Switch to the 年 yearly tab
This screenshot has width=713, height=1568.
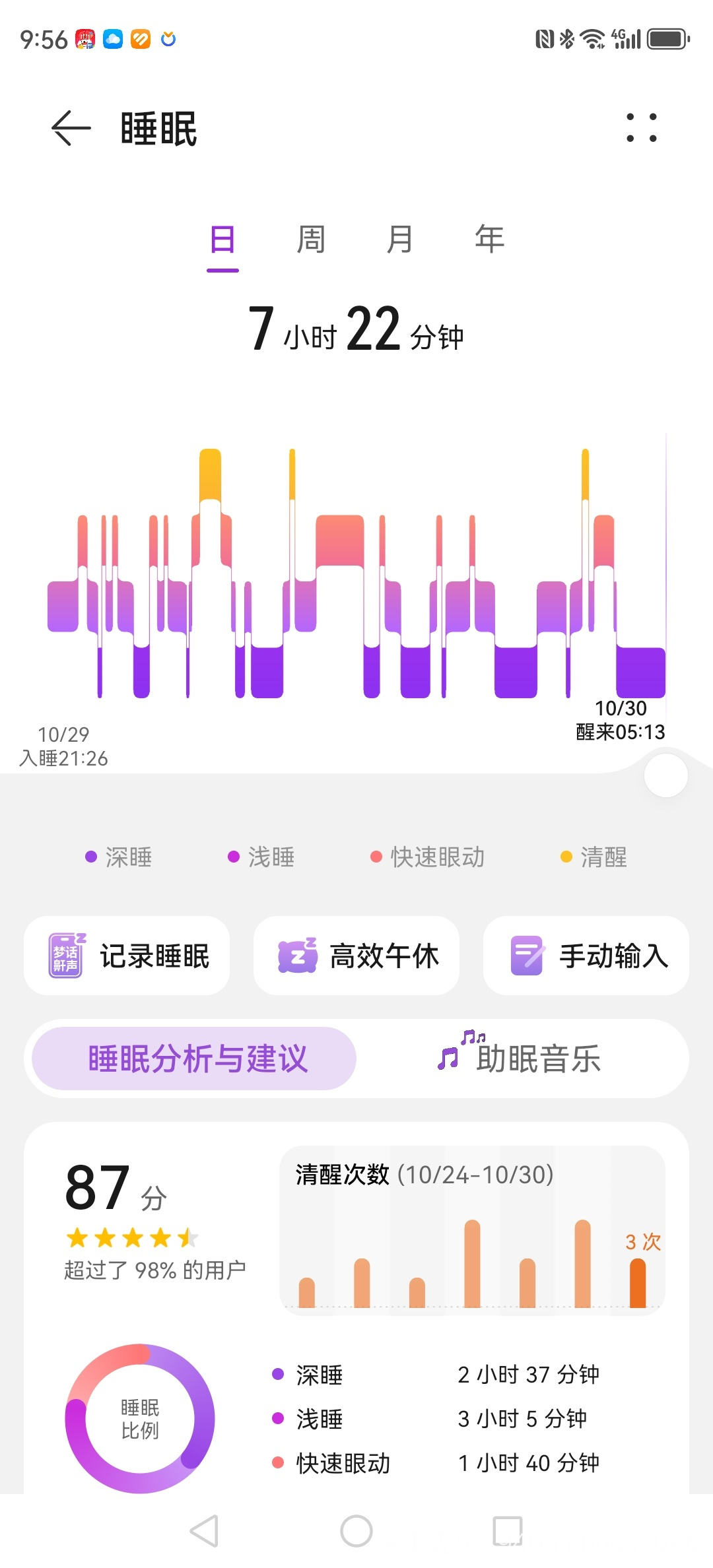pyautogui.click(x=489, y=240)
